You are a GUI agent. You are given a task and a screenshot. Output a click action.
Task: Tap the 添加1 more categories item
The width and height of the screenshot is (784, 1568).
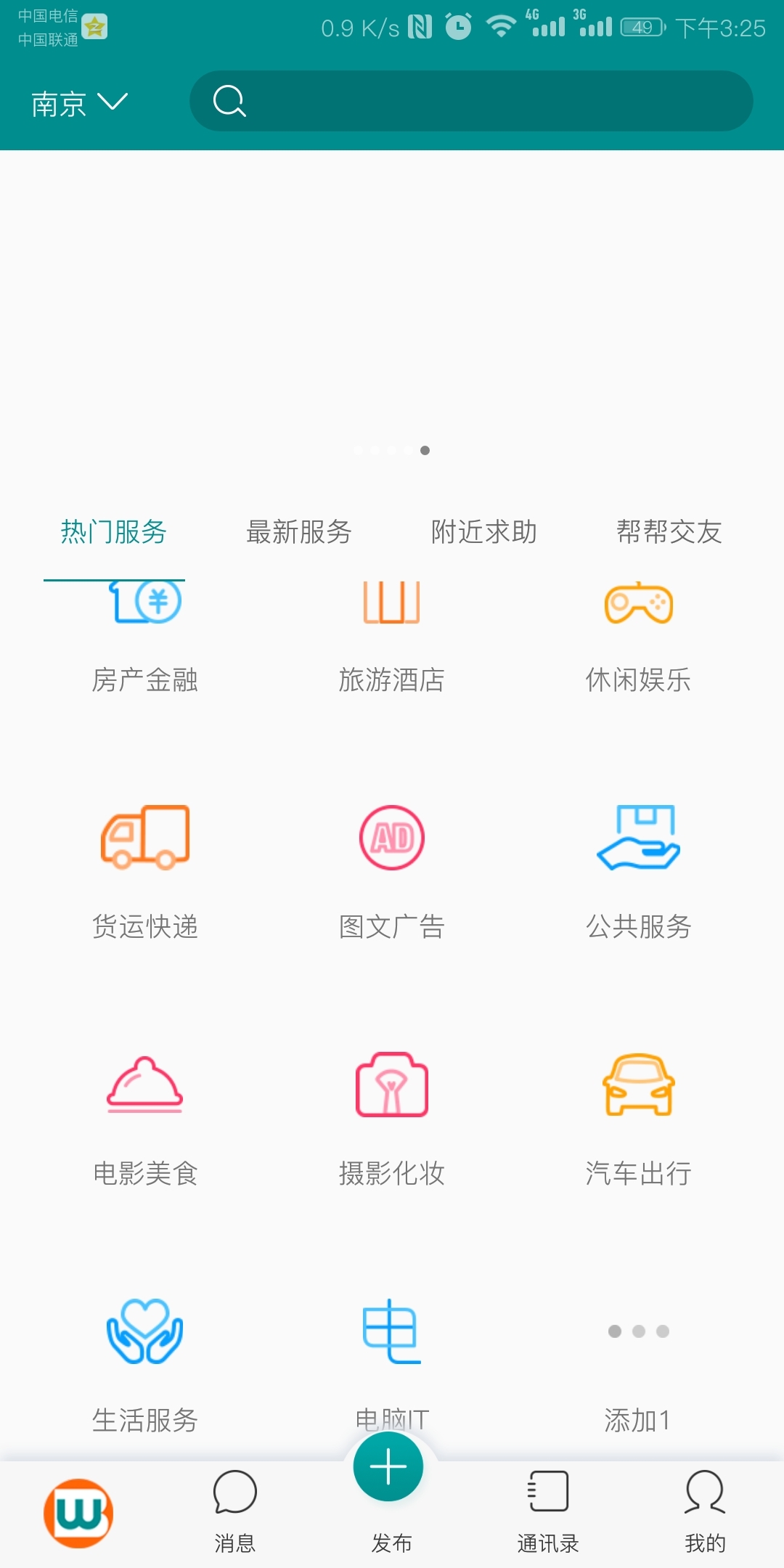point(639,1365)
